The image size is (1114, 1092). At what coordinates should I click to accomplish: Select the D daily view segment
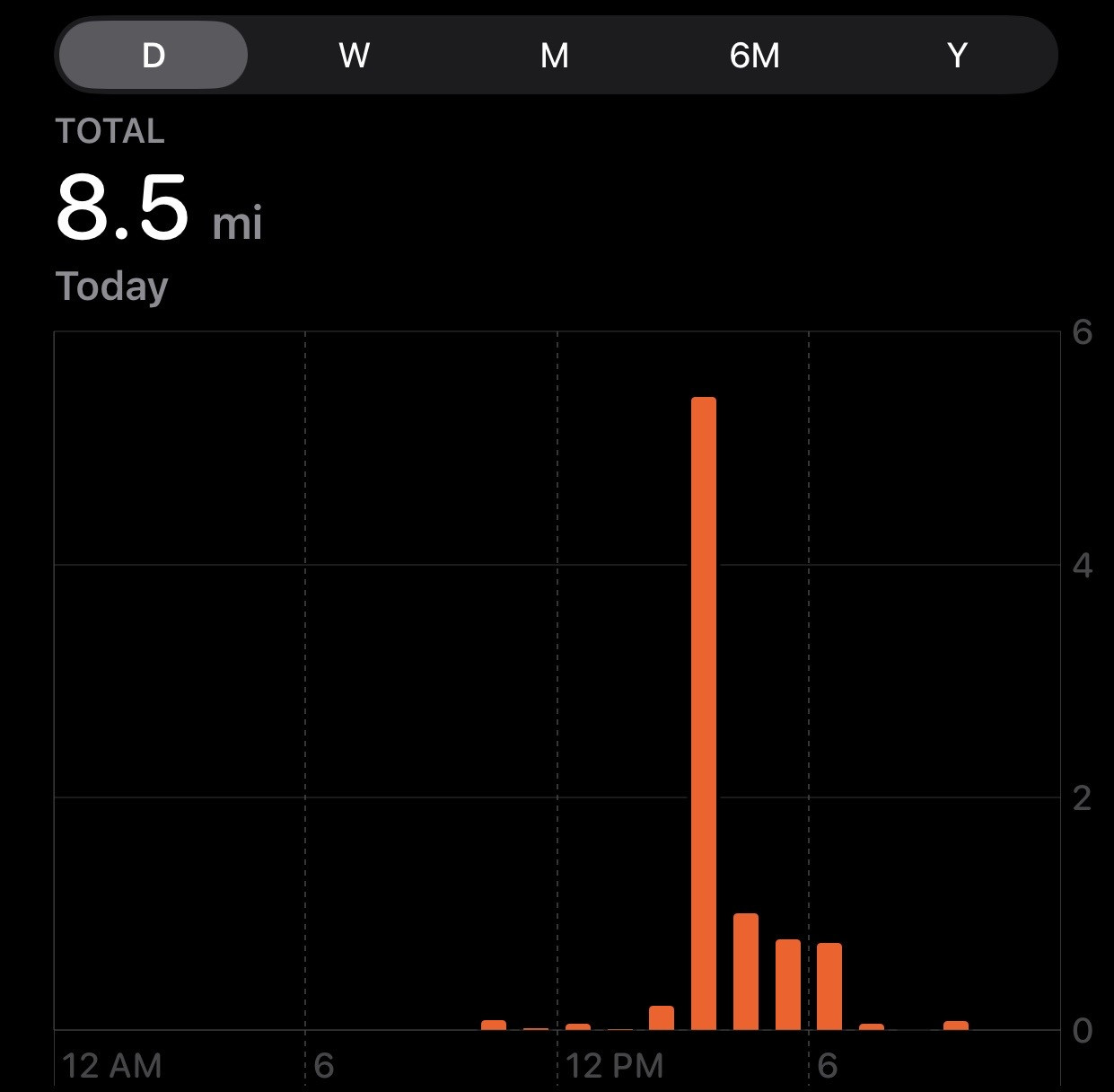154,56
